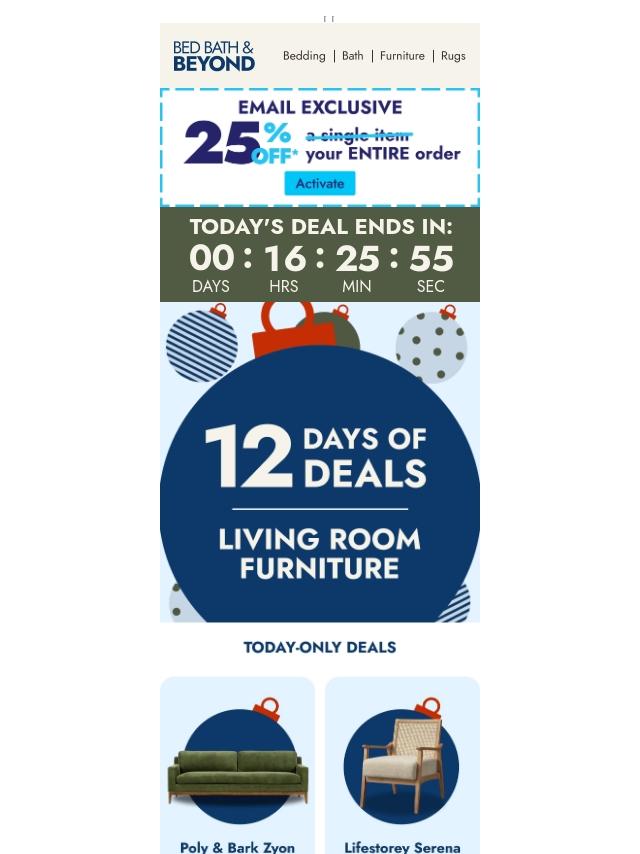The height and width of the screenshot is (854, 640).
Task: Open the Furniture category link
Action: coord(402,56)
